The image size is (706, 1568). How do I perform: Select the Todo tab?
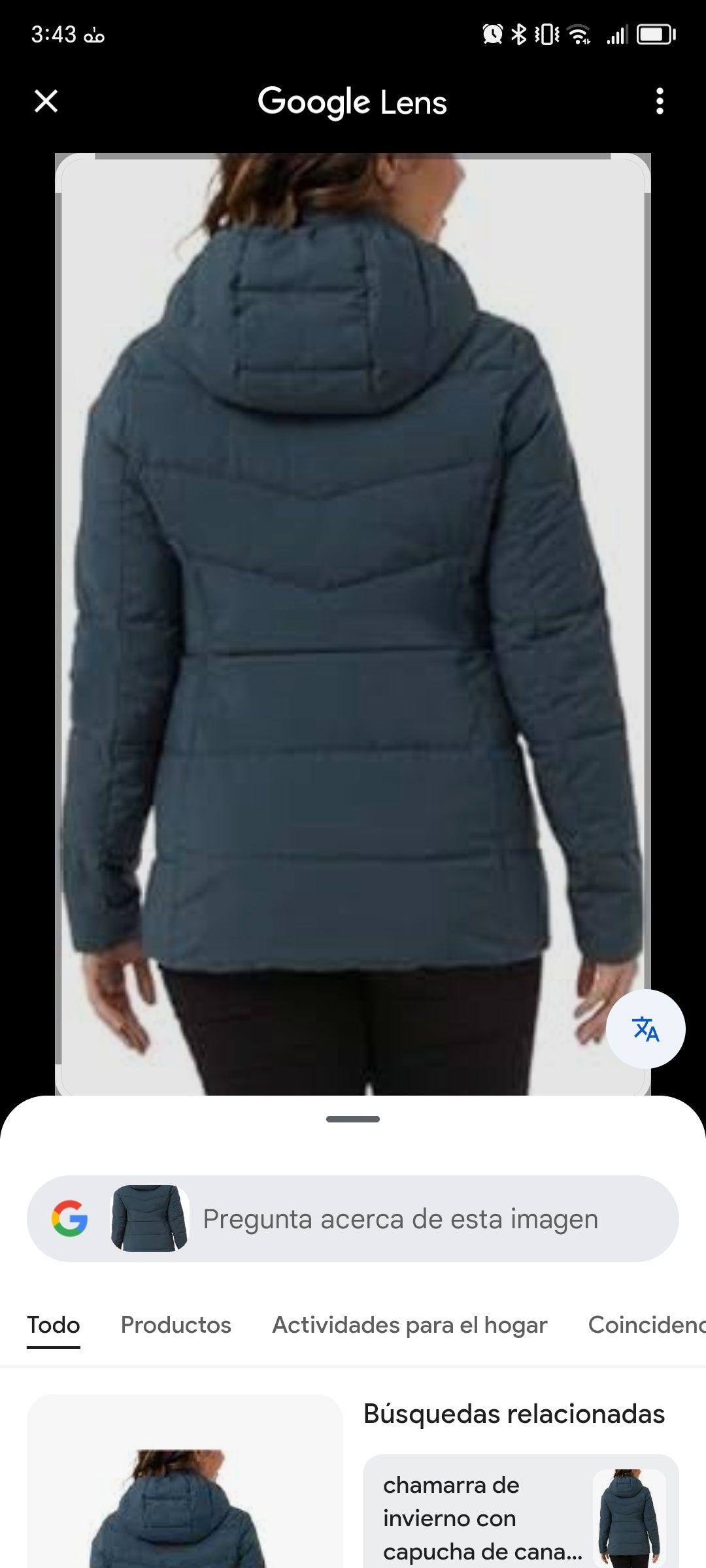coord(54,1325)
